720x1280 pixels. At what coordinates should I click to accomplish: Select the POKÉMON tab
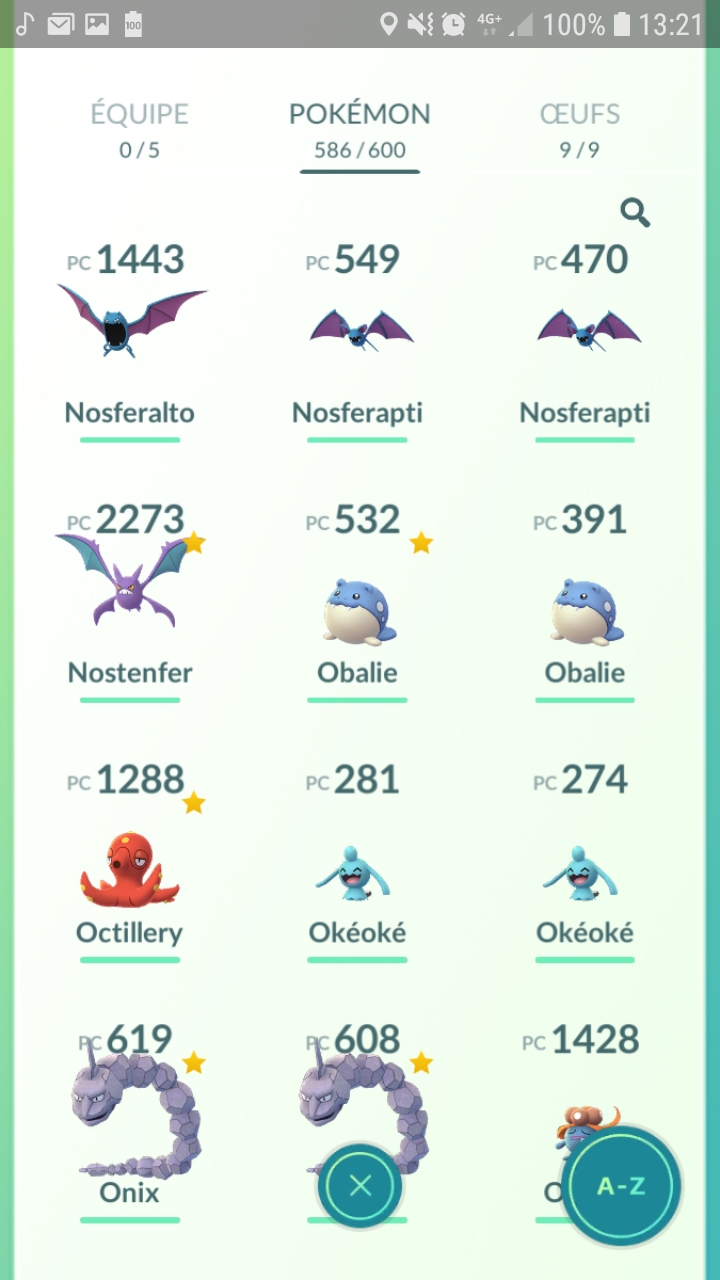pos(359,129)
